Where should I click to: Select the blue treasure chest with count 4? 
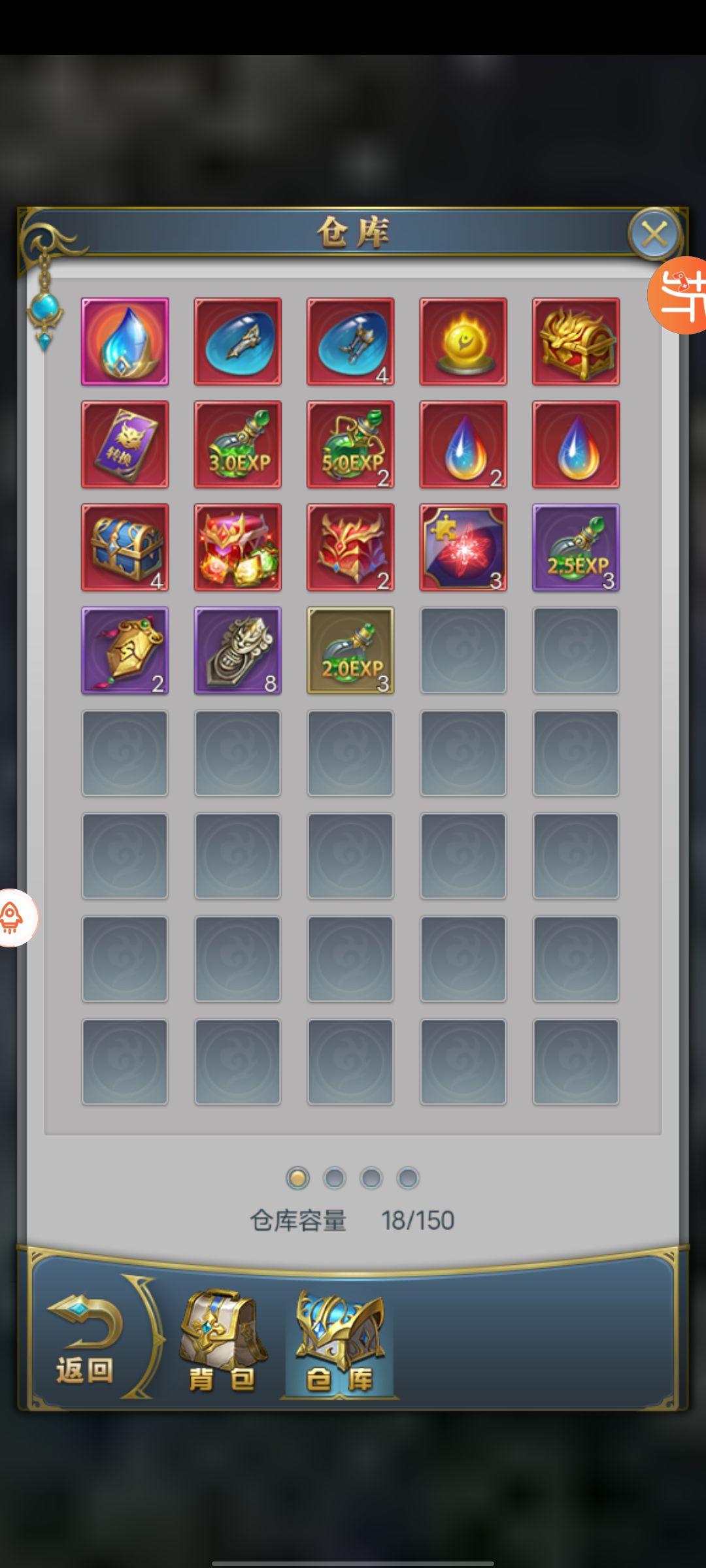click(x=125, y=547)
